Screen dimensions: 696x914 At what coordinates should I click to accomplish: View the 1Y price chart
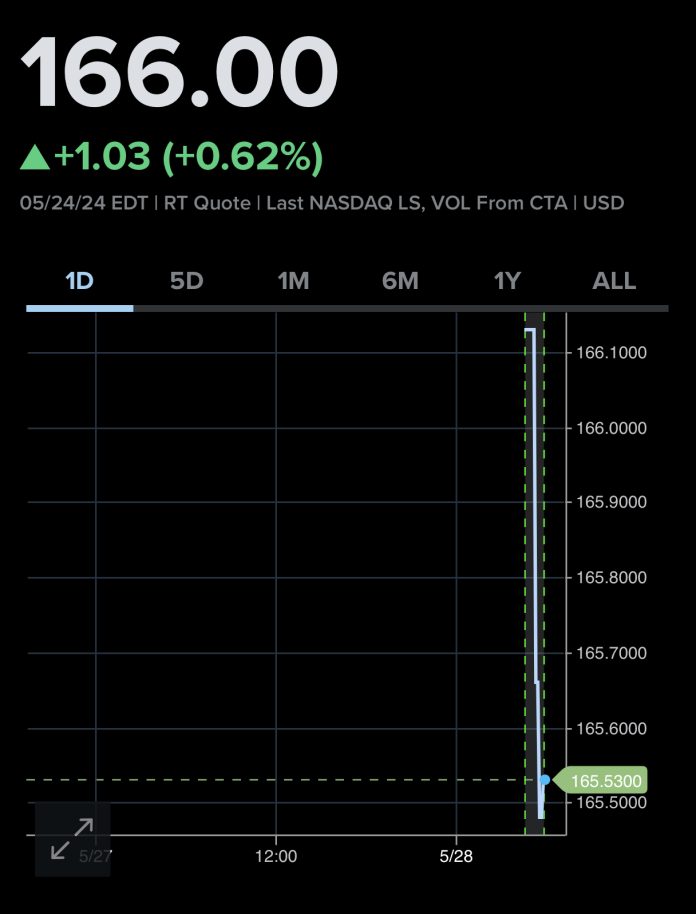point(507,281)
